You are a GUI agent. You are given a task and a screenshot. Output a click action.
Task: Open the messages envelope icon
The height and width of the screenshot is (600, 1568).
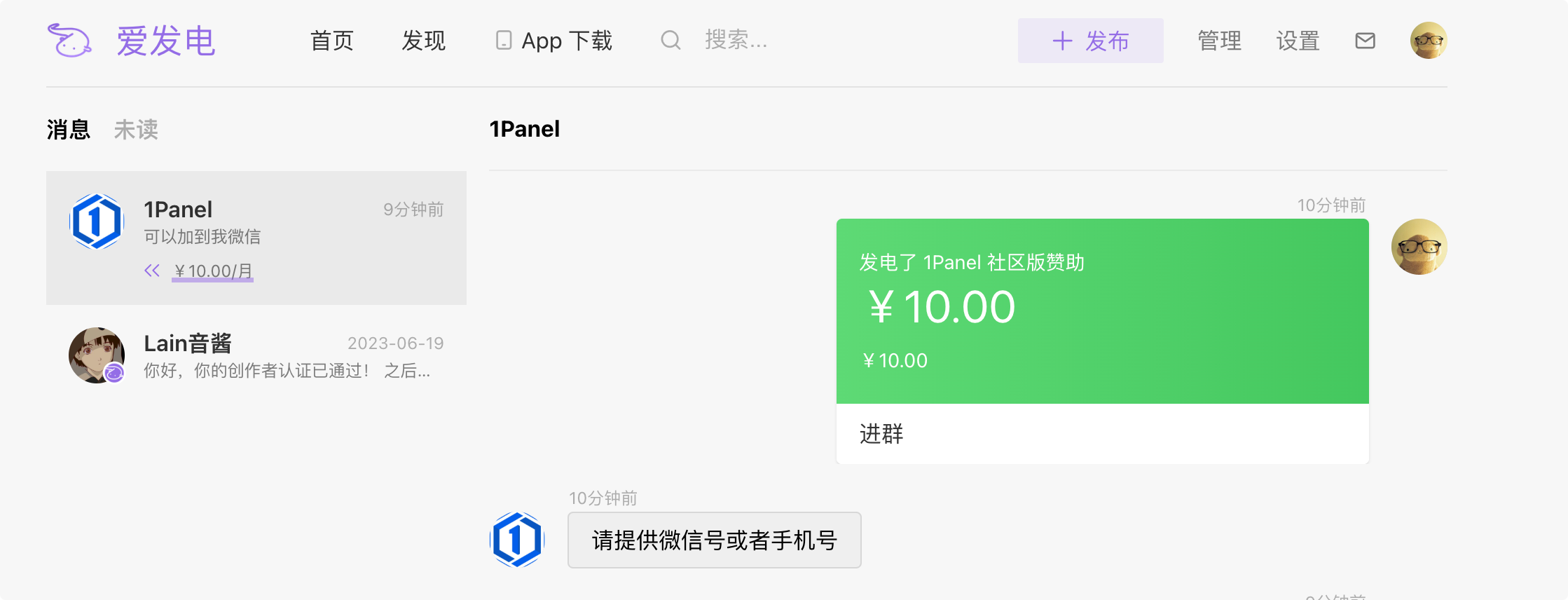(1365, 41)
